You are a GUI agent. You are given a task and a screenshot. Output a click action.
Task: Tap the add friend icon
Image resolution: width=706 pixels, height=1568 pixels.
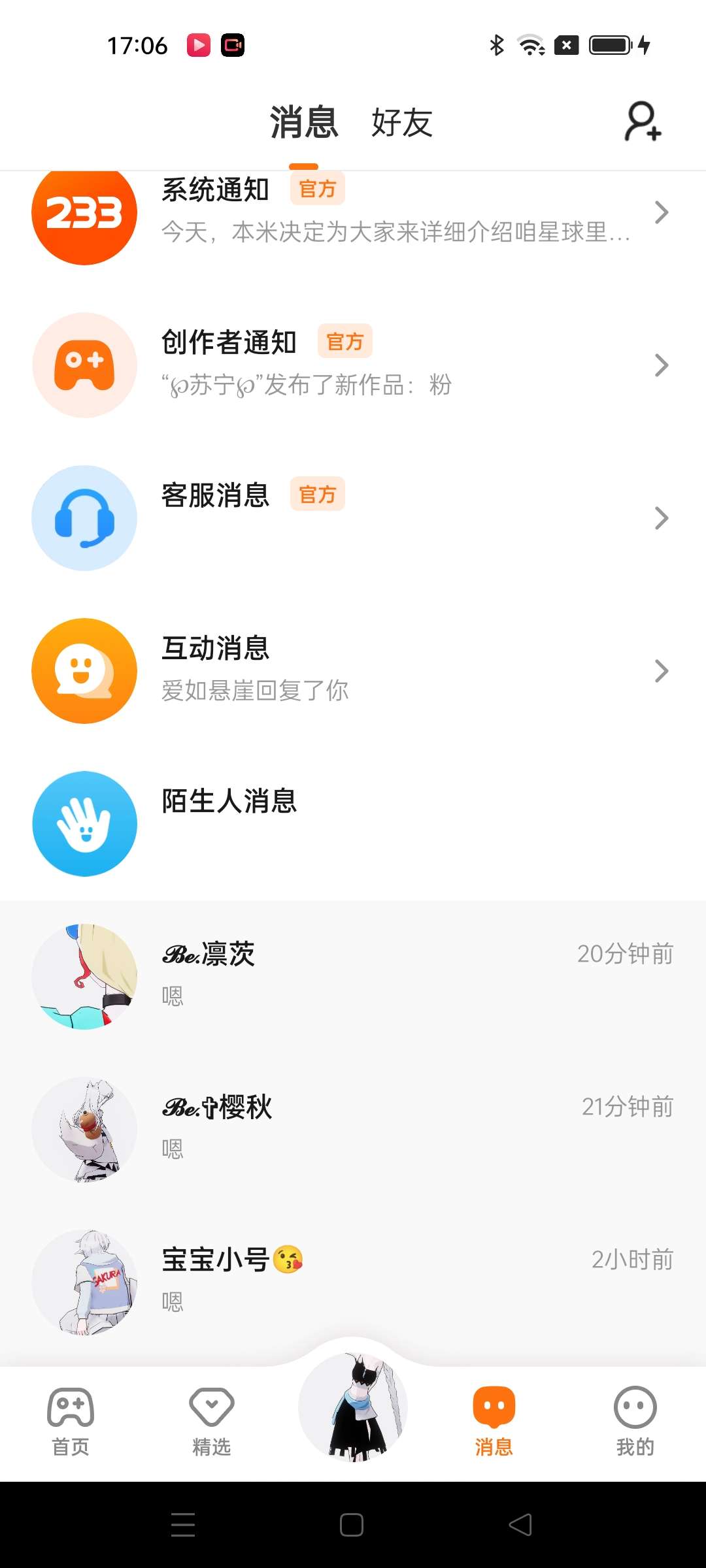(643, 122)
